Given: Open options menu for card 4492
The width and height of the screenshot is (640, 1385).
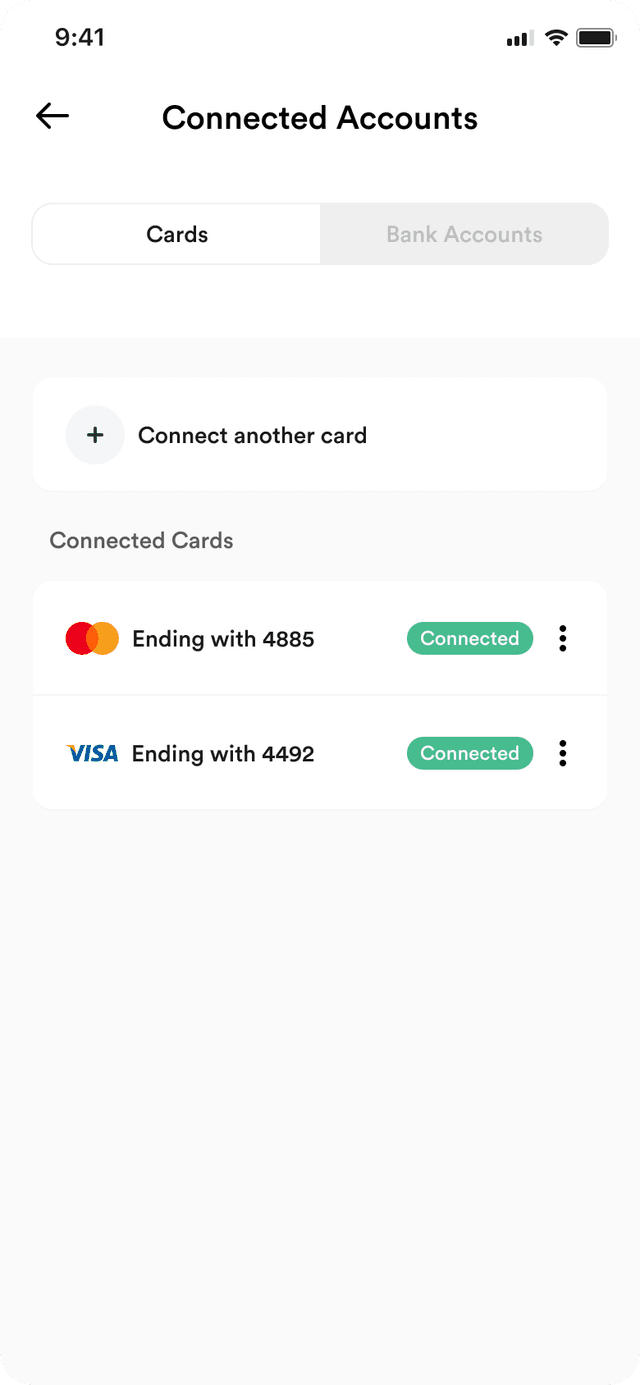Looking at the screenshot, I should [x=563, y=753].
